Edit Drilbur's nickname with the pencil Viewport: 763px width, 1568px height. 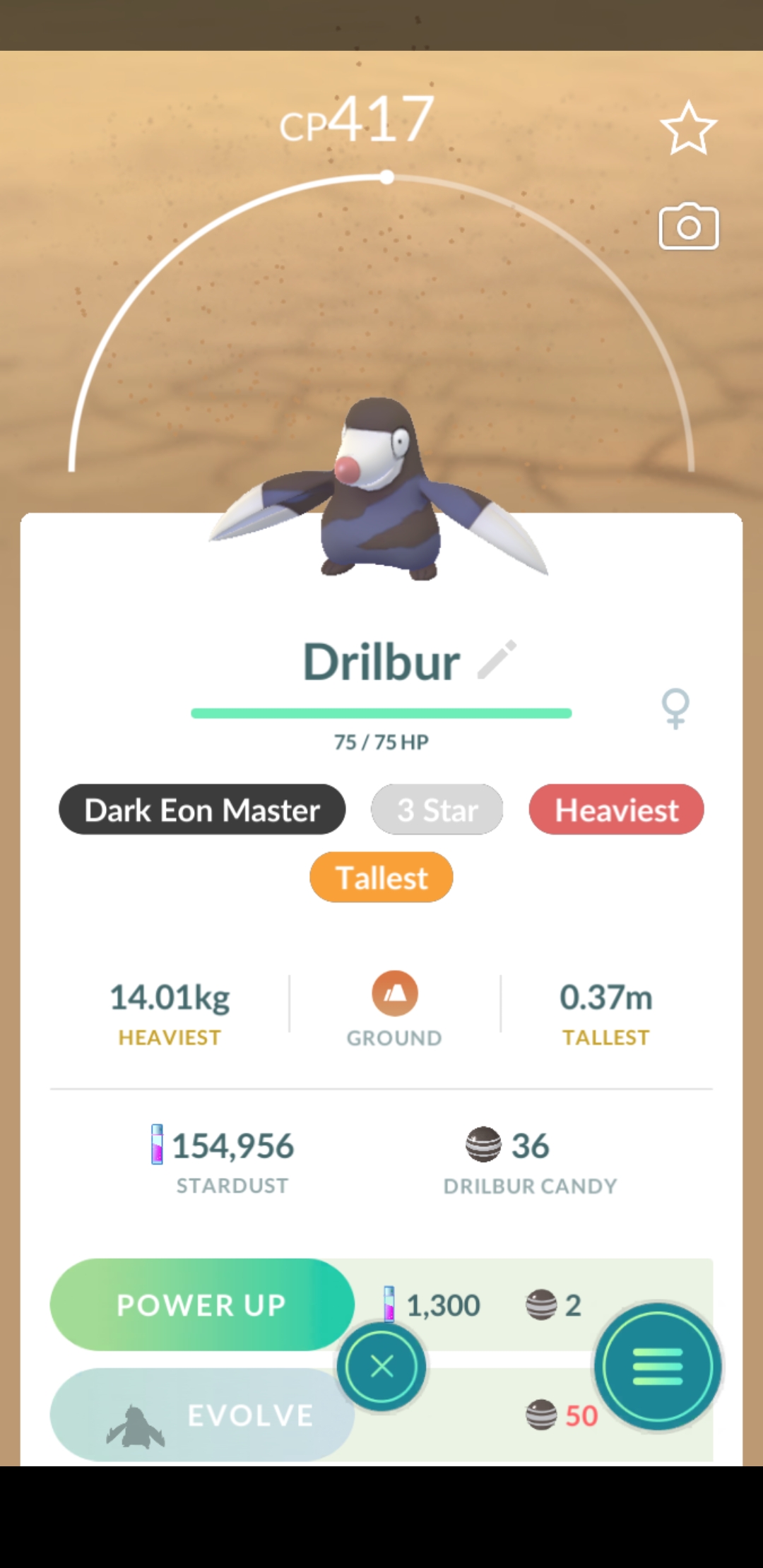click(497, 660)
